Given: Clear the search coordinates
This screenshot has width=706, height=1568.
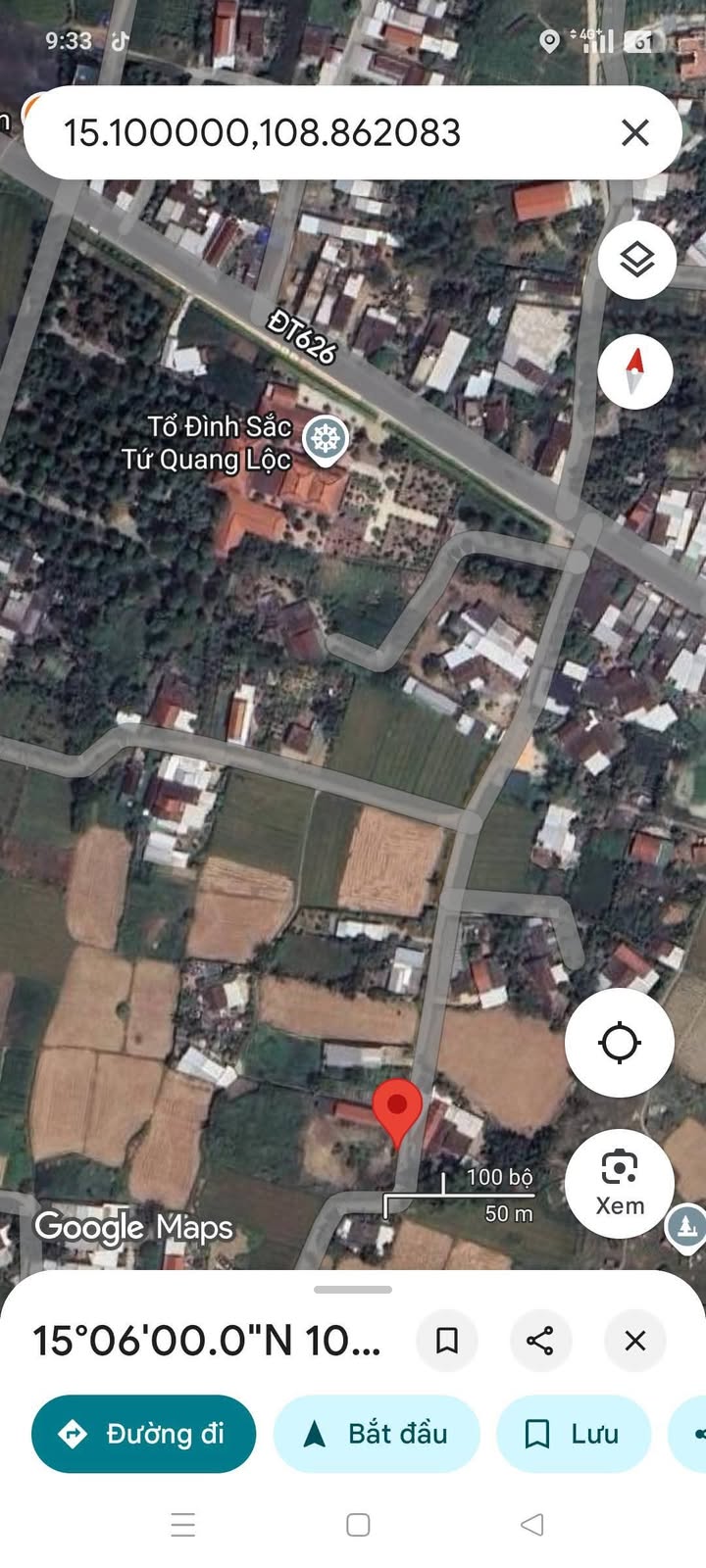Looking at the screenshot, I should 635,133.
